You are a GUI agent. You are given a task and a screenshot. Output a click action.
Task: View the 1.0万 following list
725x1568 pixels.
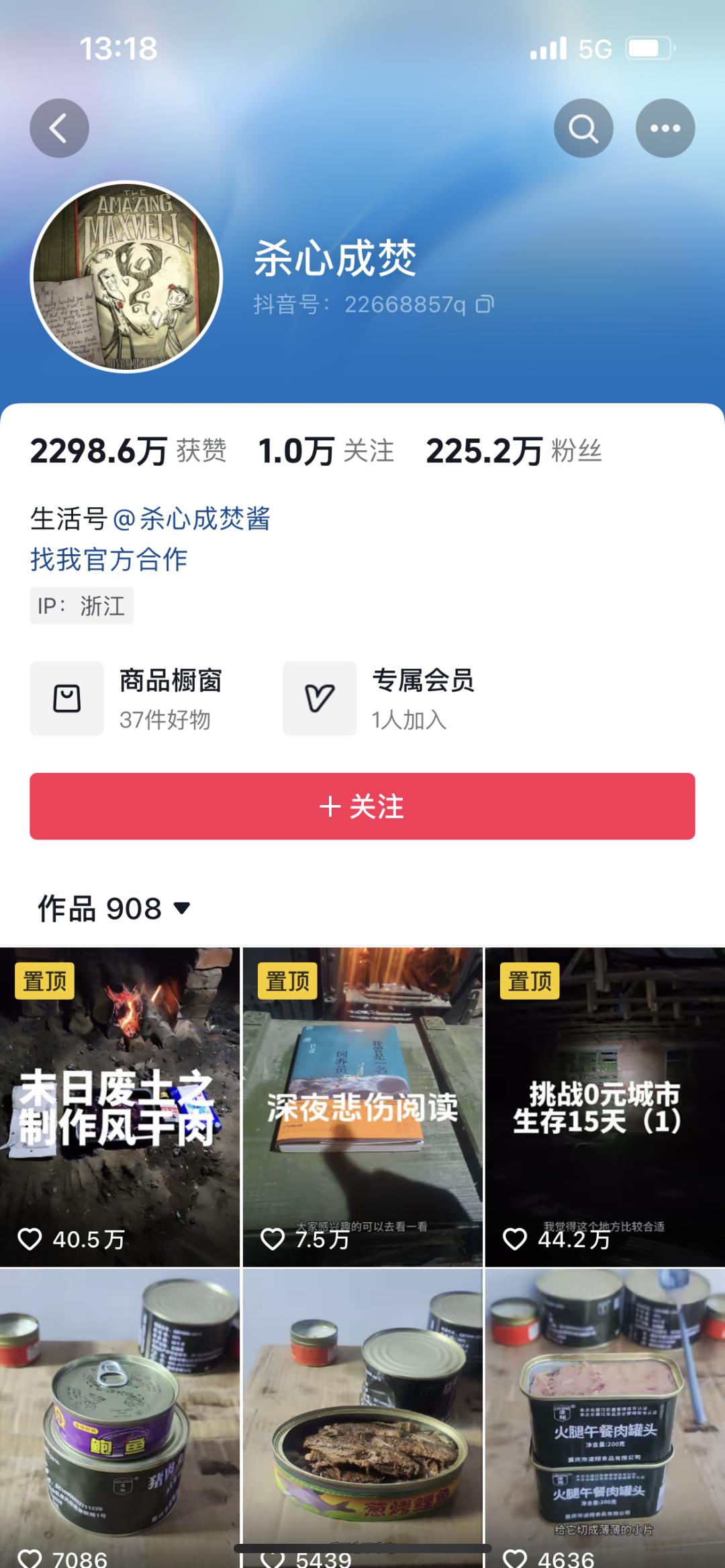[326, 451]
